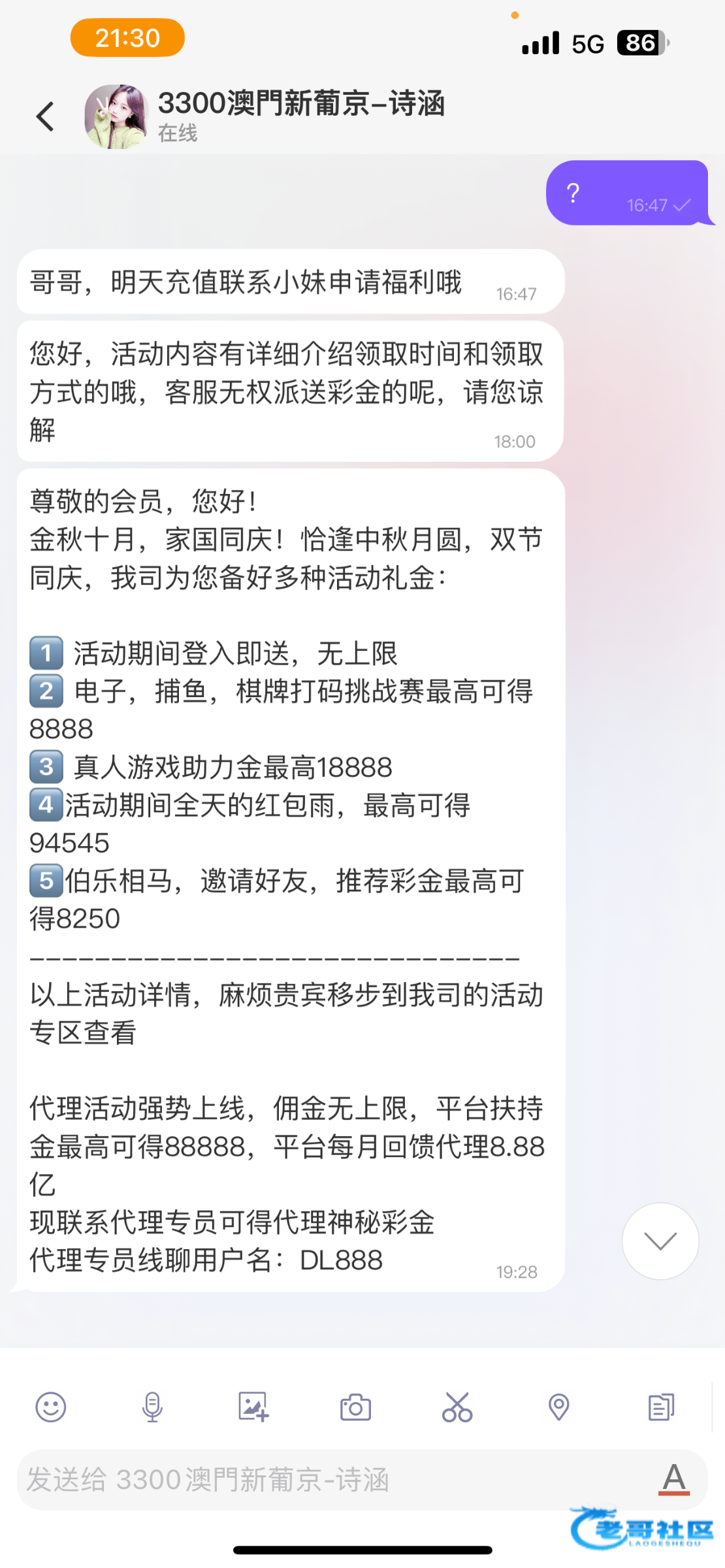Go back from the chat
This screenshot has width=725, height=1568.
point(45,117)
